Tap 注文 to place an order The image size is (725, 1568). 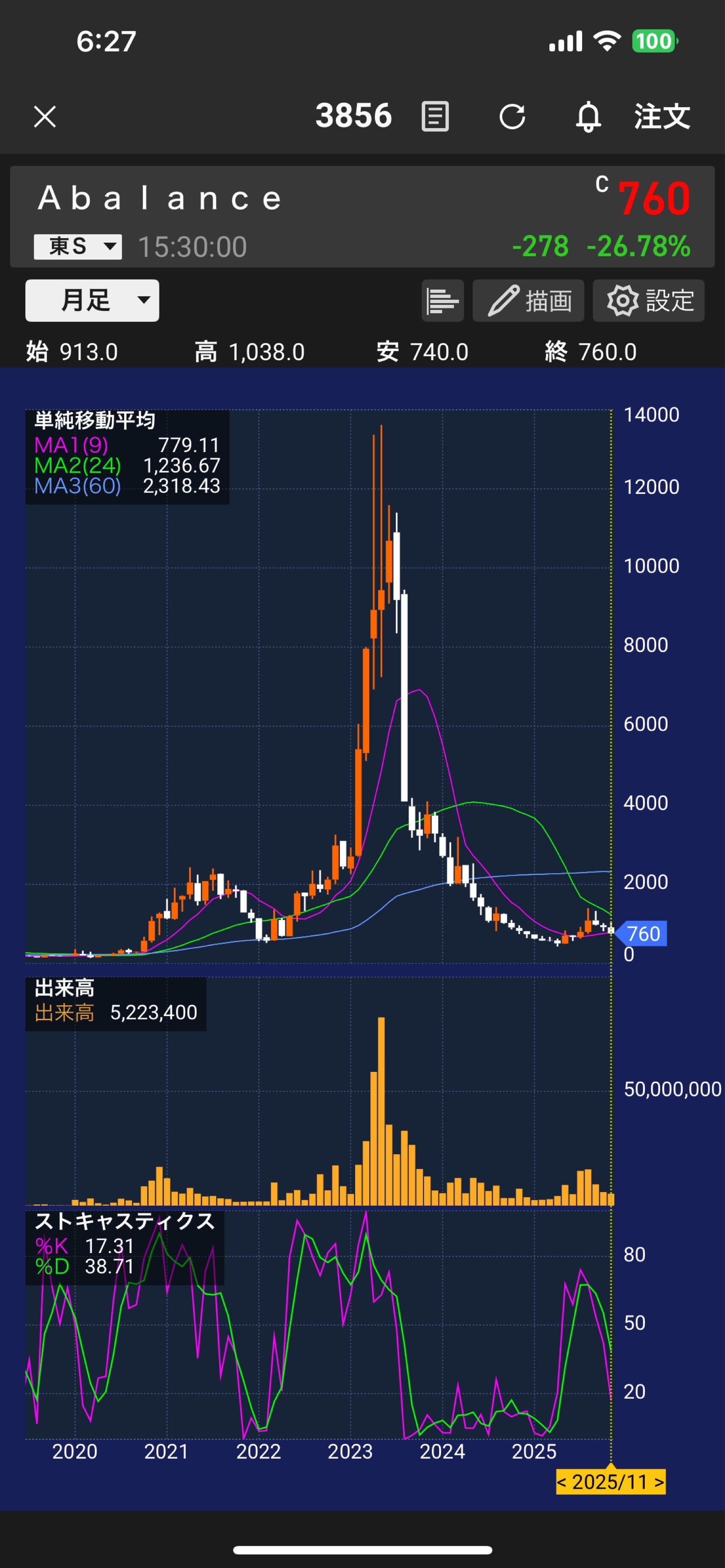pos(662,116)
